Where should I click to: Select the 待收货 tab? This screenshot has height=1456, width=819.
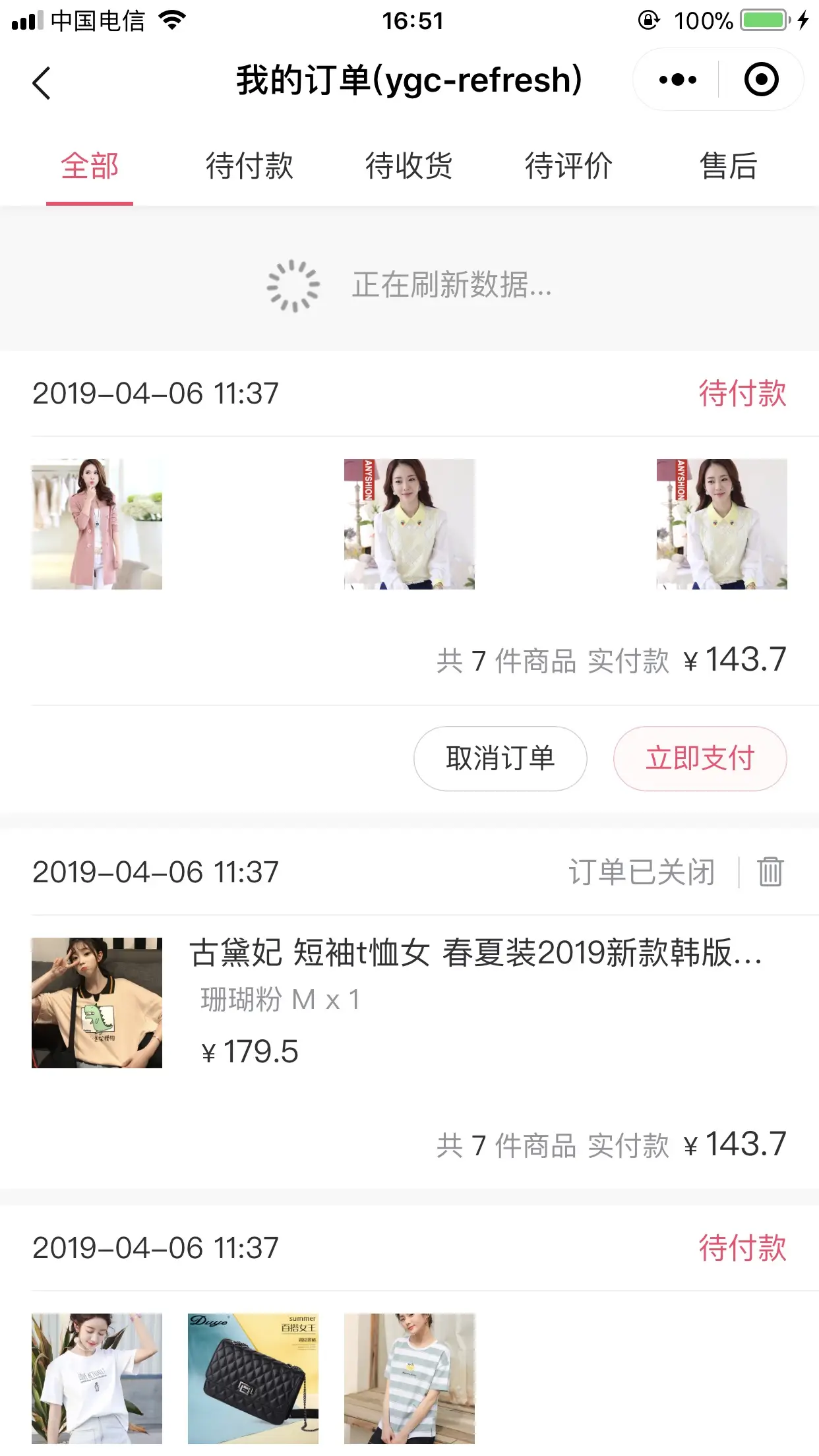409,166
